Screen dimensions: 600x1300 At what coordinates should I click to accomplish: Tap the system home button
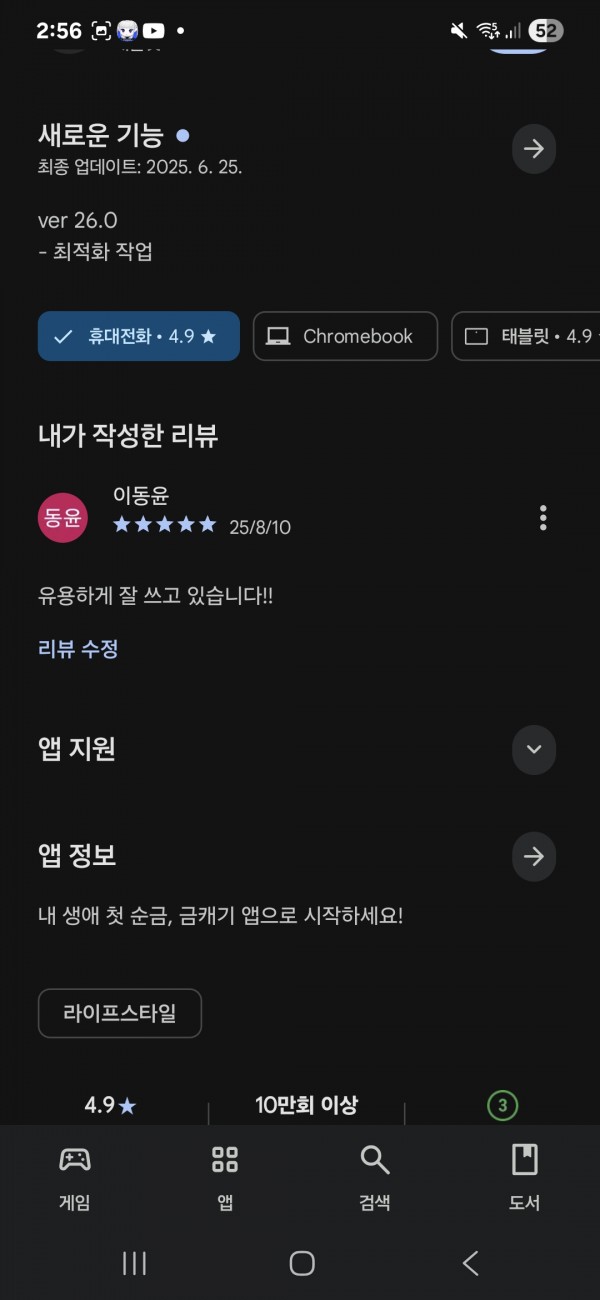[302, 1263]
